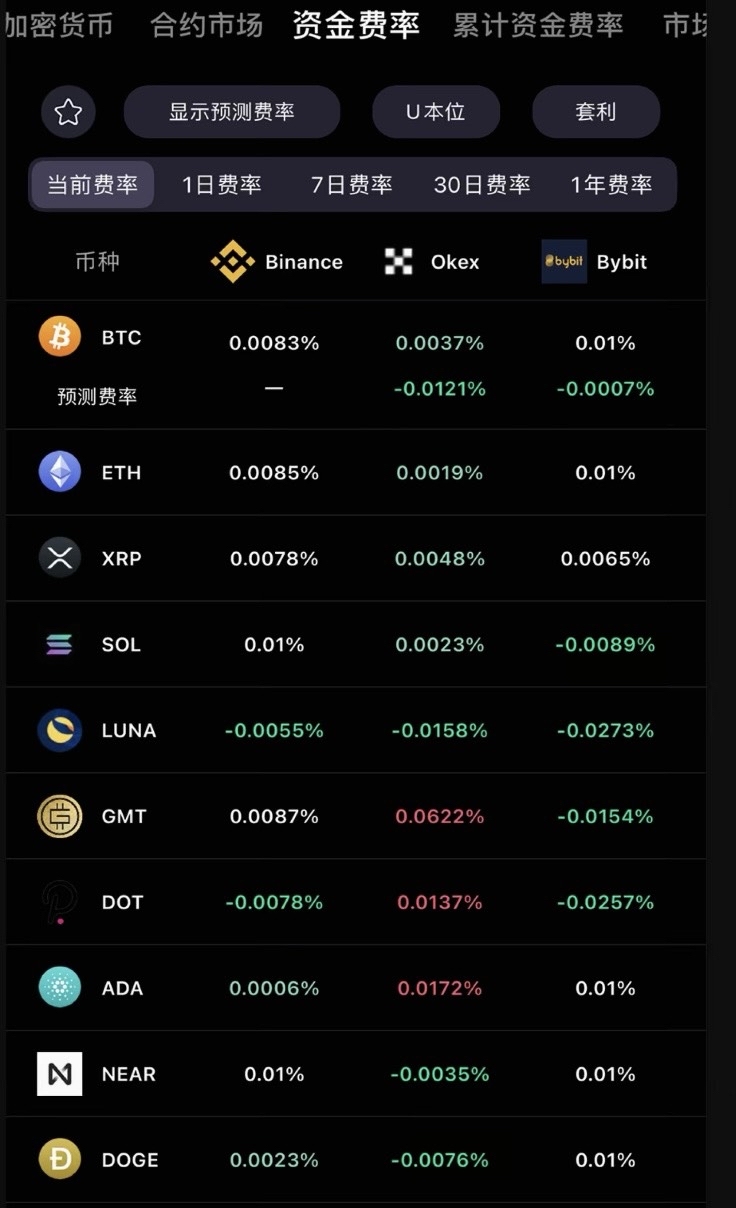Image resolution: width=736 pixels, height=1208 pixels.
Task: Open the LUNA row
Action: (x=356, y=730)
